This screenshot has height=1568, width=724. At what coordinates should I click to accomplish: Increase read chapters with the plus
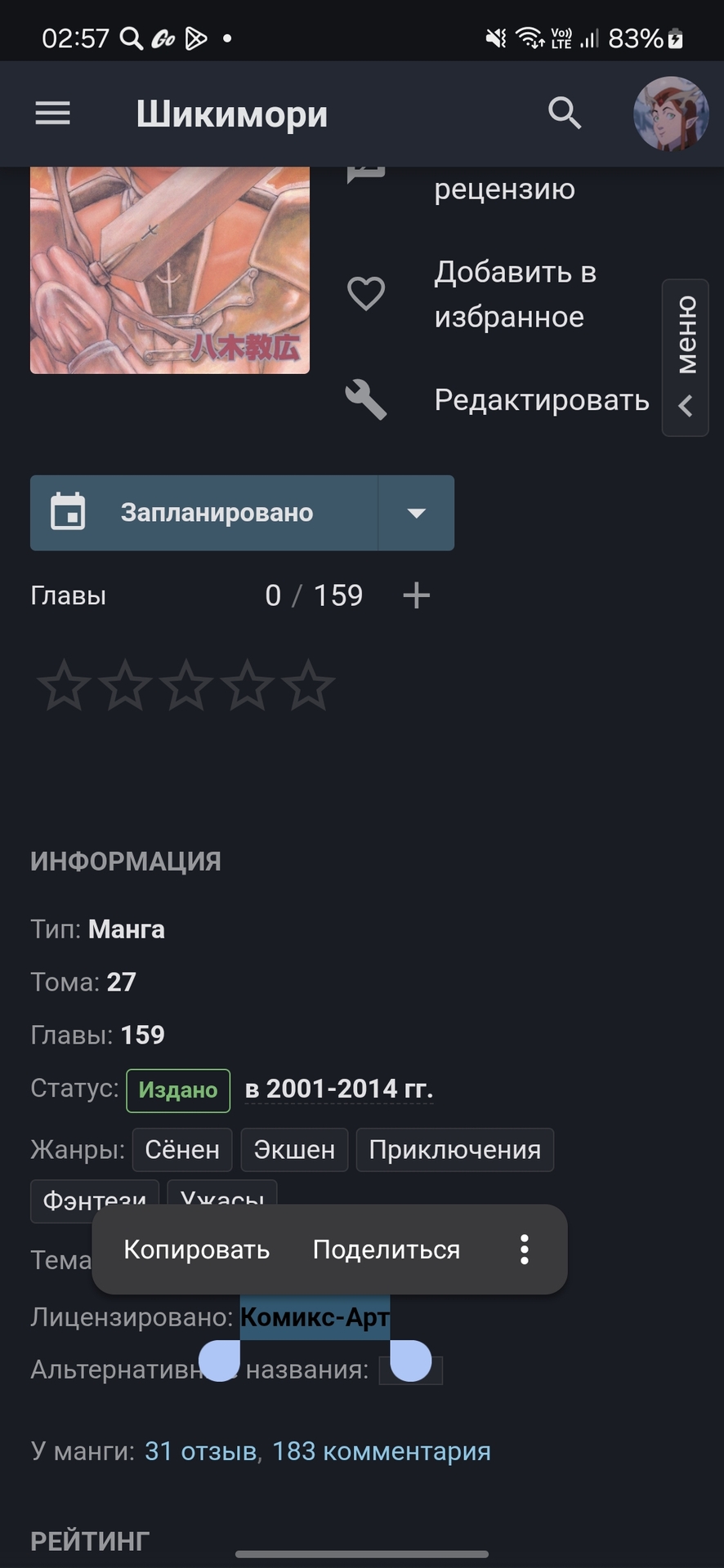416,595
